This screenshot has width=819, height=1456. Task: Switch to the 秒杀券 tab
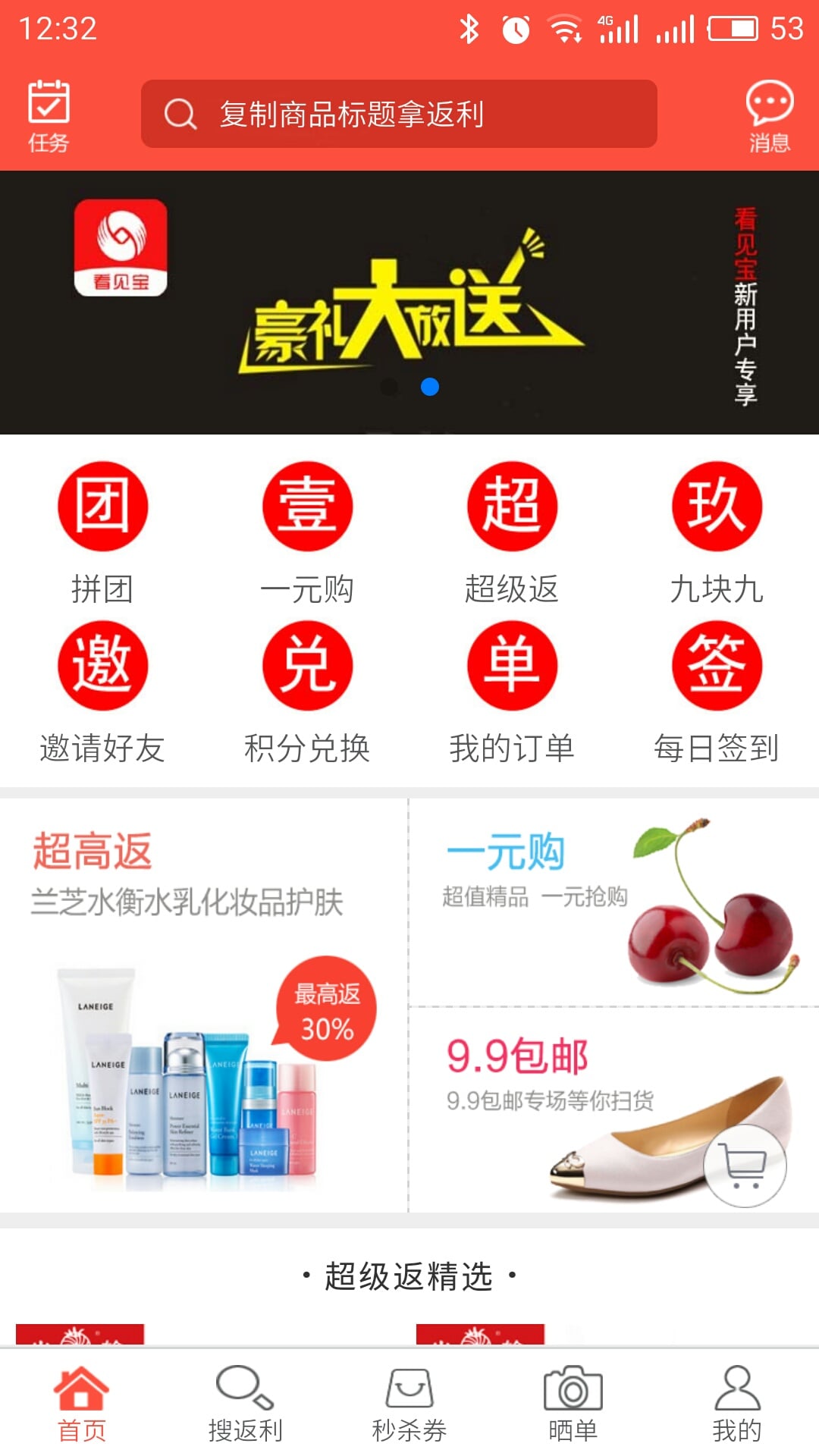(409, 1403)
